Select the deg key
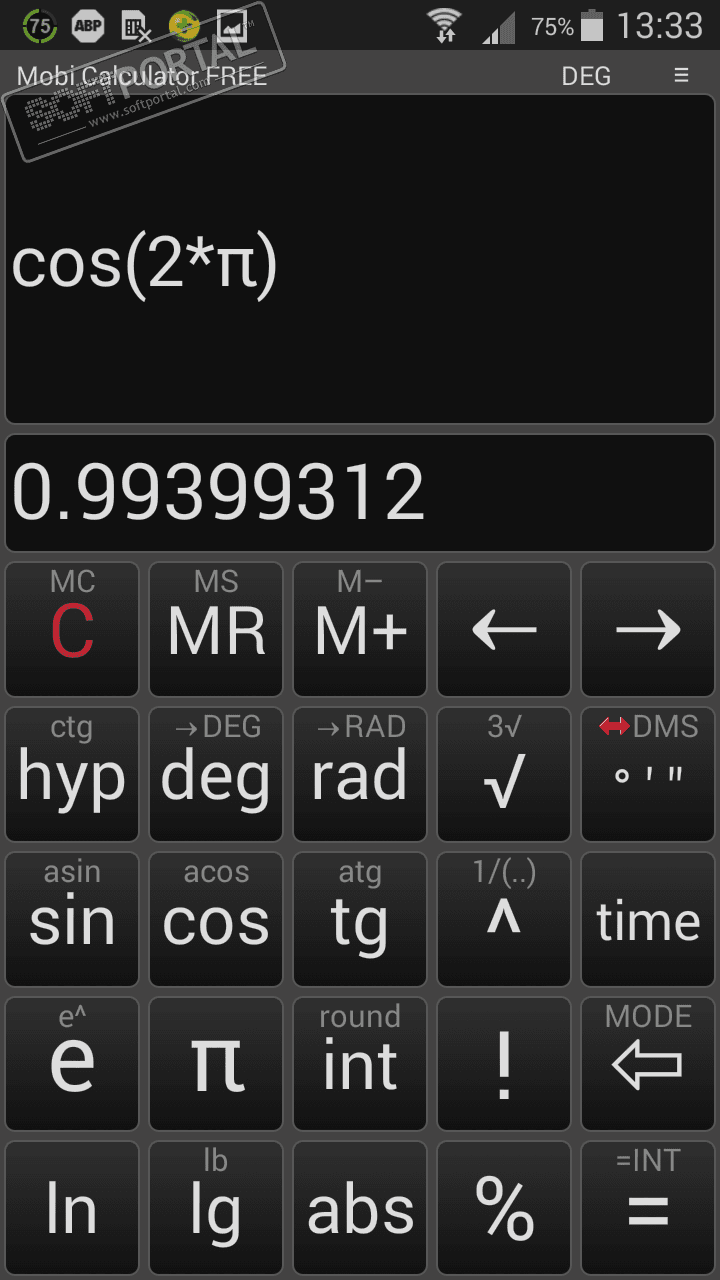Screen dimensions: 720x1280 click(x=216, y=774)
